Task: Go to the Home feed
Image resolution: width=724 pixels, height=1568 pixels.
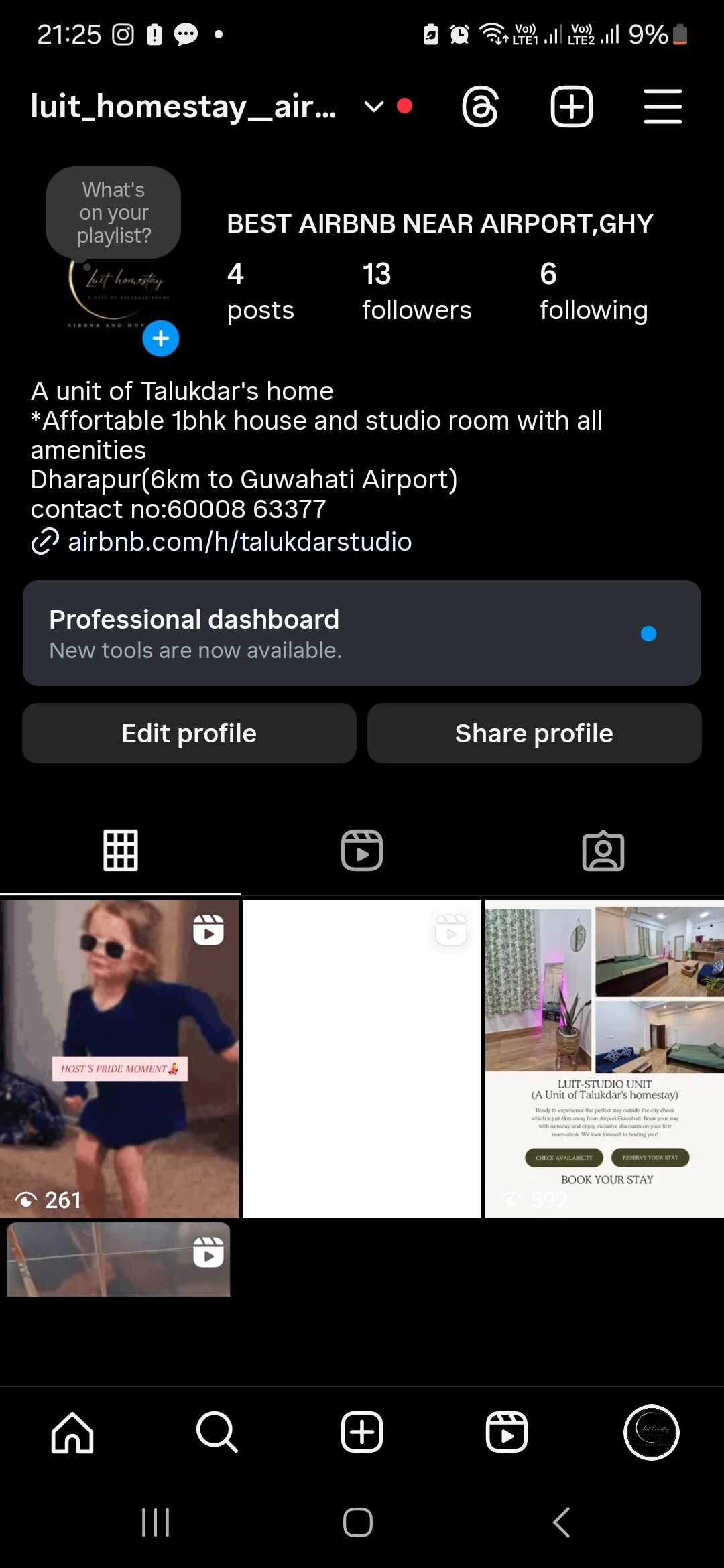Action: click(72, 1432)
